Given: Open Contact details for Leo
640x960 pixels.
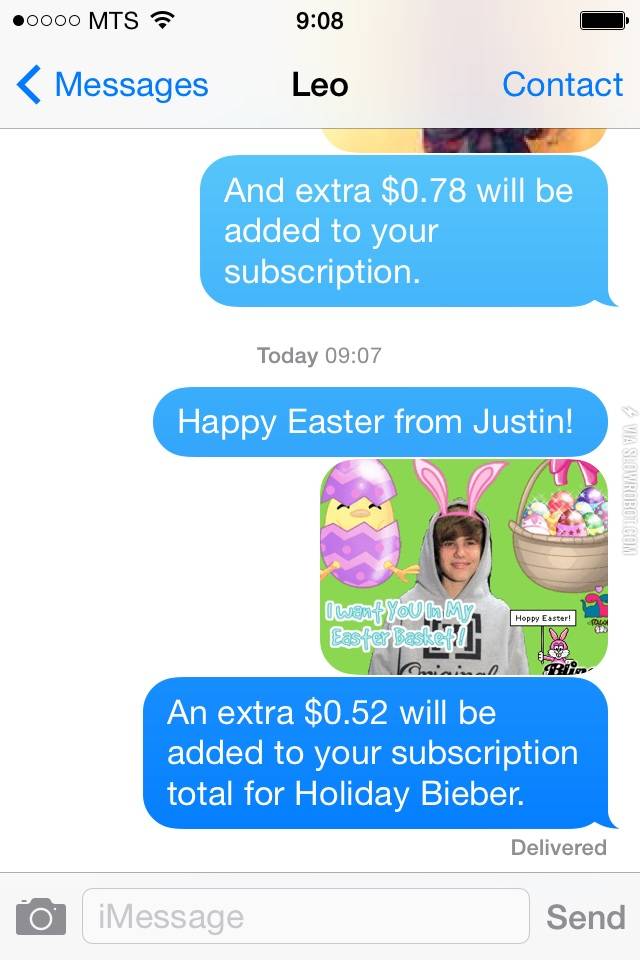Looking at the screenshot, I should tap(562, 85).
